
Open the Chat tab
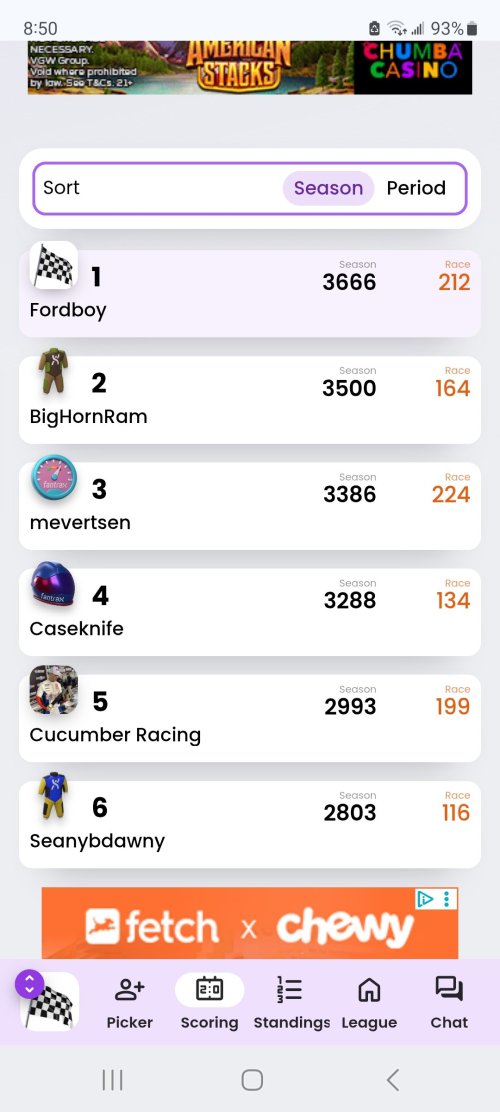click(x=449, y=1002)
